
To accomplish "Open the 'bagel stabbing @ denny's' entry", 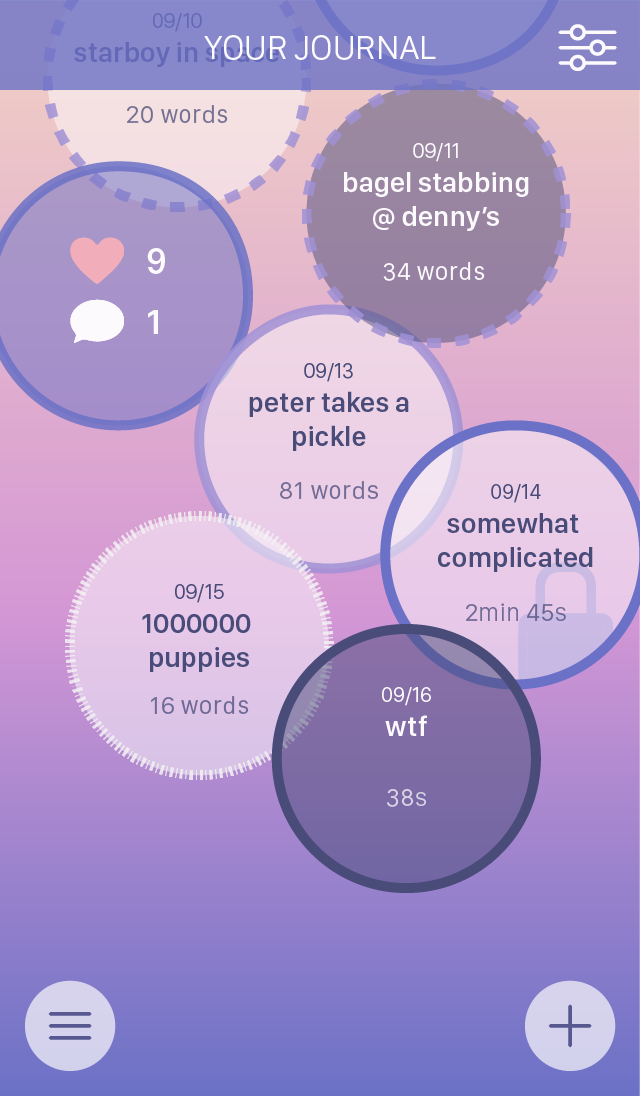I will point(435,215).
